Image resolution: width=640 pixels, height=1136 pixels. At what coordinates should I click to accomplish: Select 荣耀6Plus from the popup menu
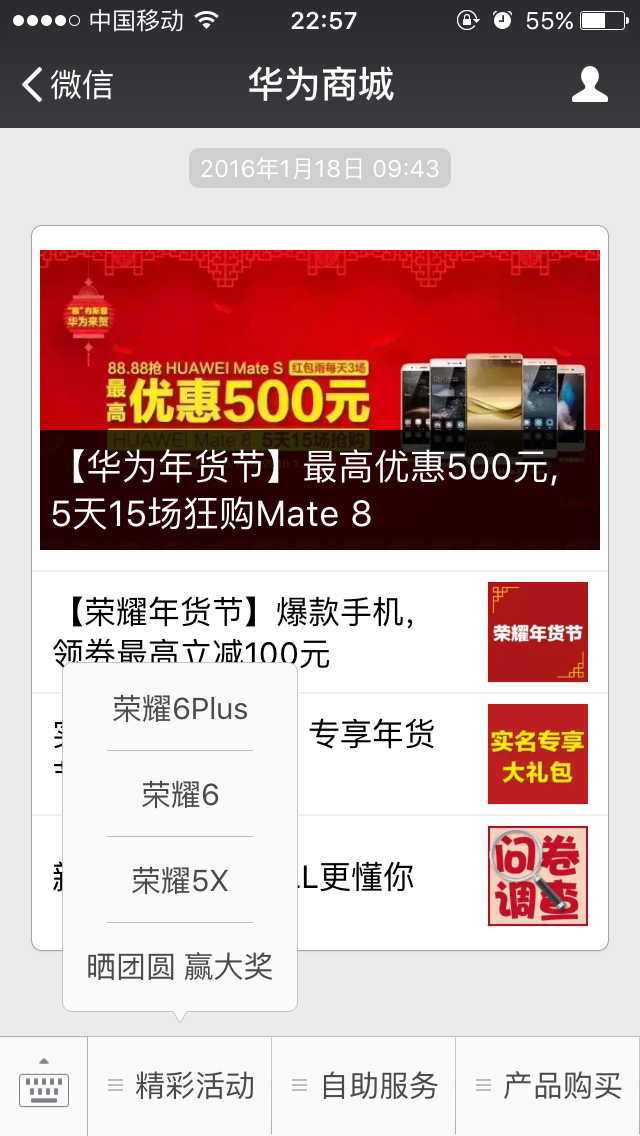180,709
